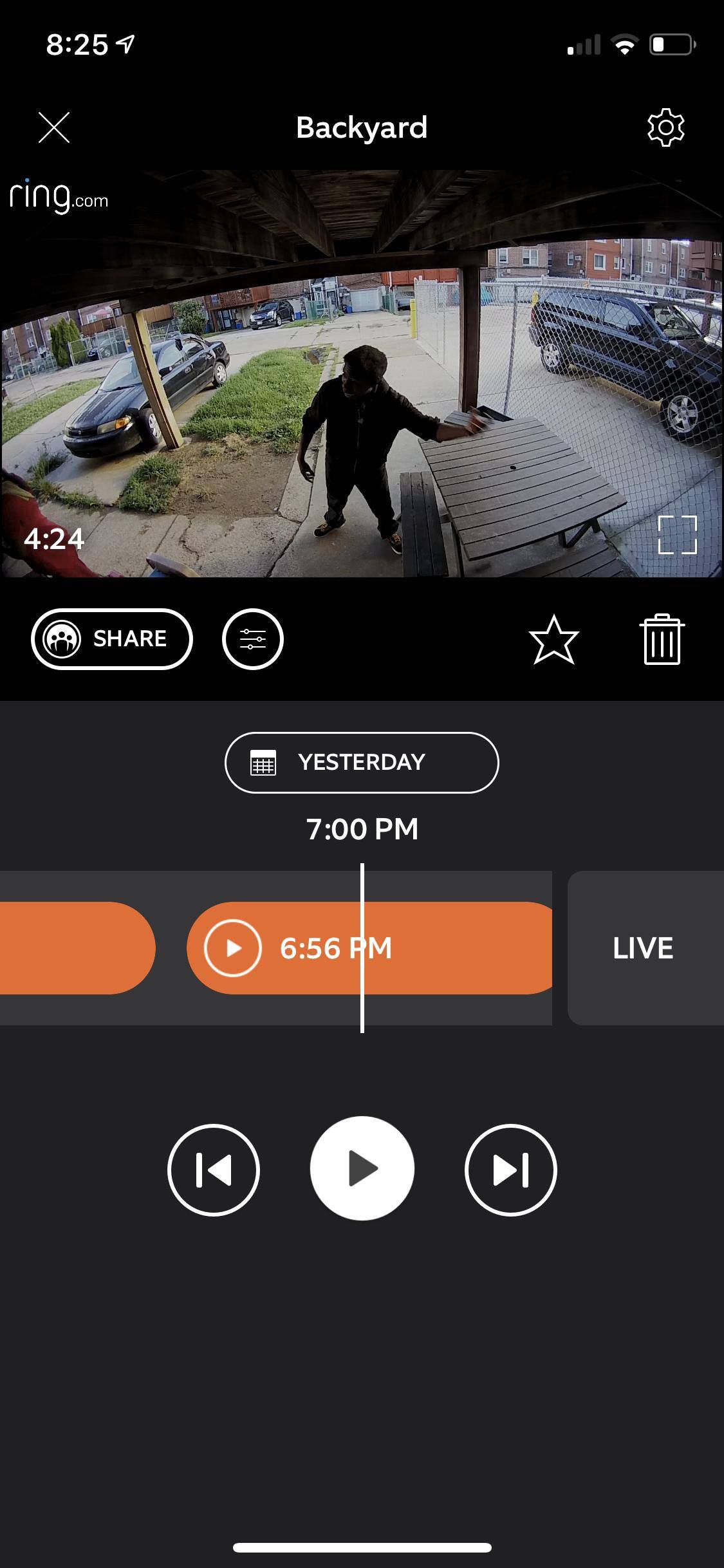Viewport: 724px width, 1568px height.
Task: Star this recording as a favorite
Action: (x=553, y=639)
